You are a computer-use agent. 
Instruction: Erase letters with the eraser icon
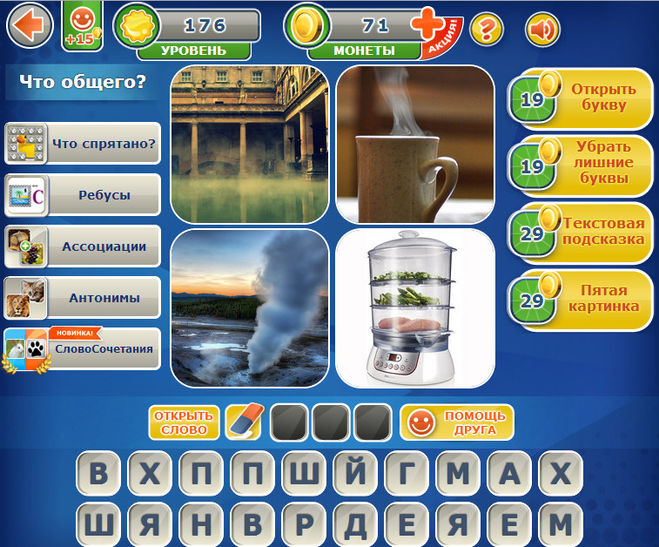tap(243, 422)
